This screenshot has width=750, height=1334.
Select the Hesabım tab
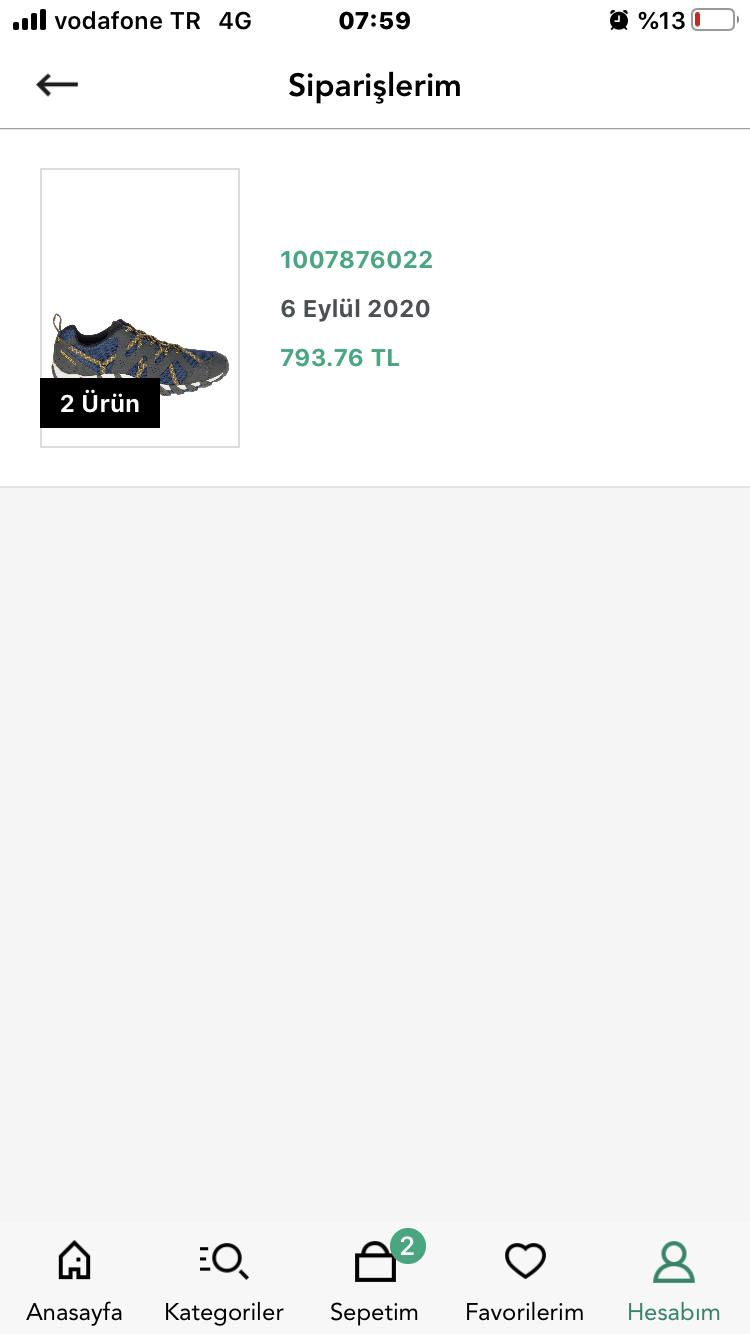(x=674, y=1281)
